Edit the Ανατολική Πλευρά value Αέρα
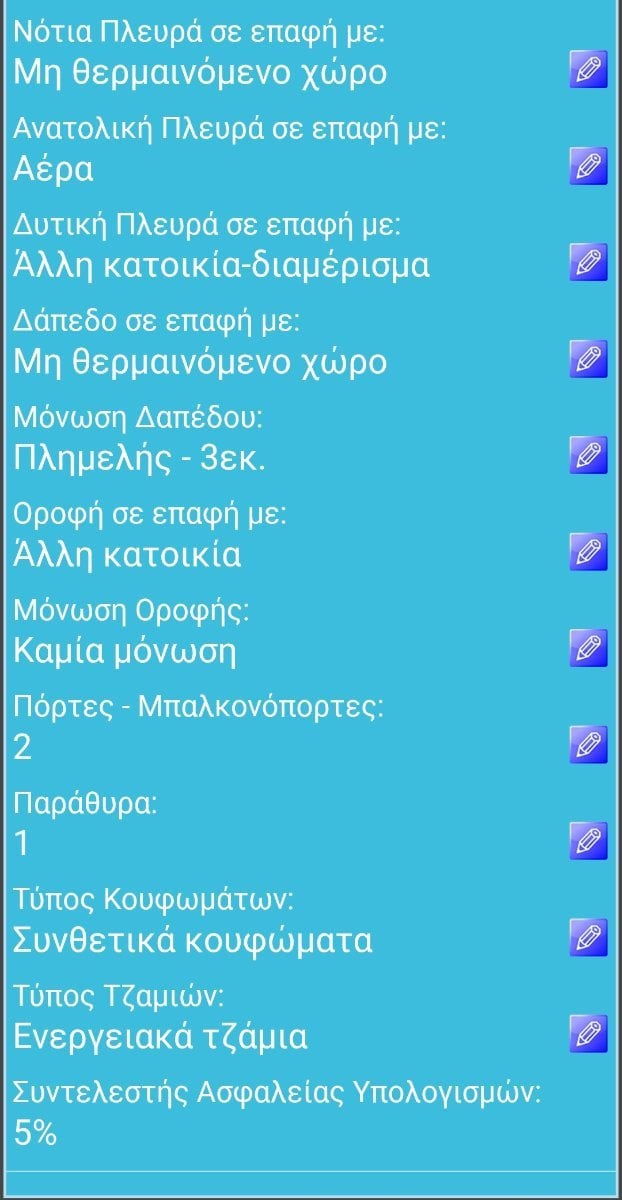Screen dimensions: 622x1200 coord(588,166)
